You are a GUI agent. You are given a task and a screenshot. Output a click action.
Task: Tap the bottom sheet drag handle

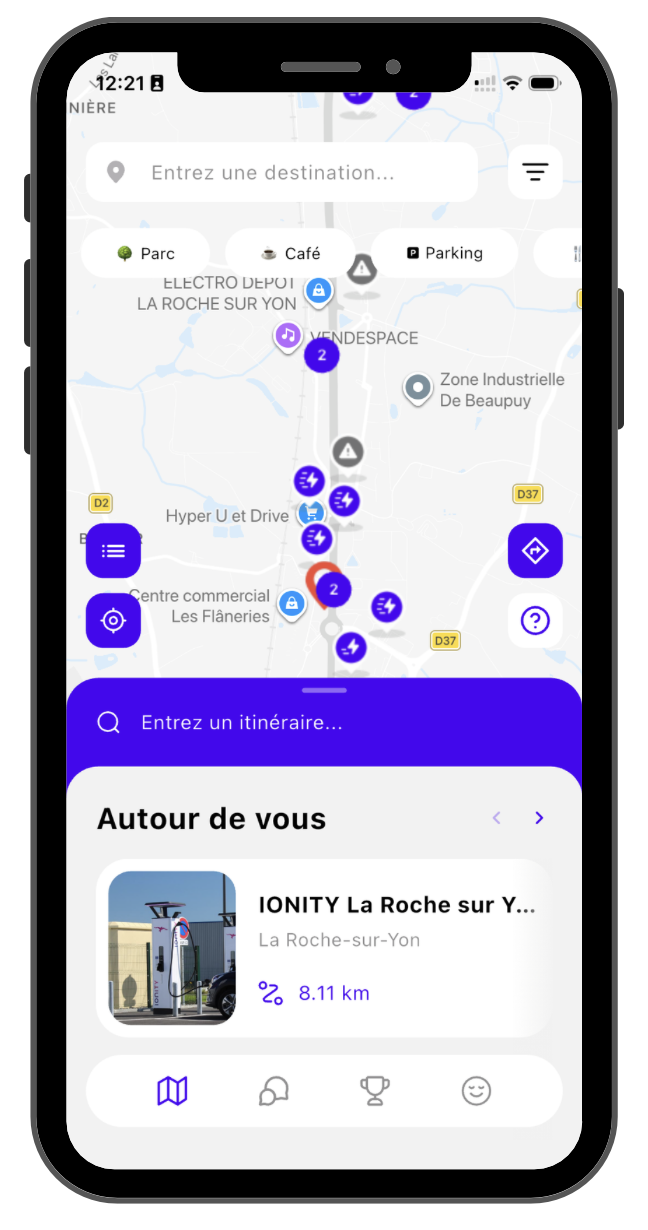(x=324, y=690)
